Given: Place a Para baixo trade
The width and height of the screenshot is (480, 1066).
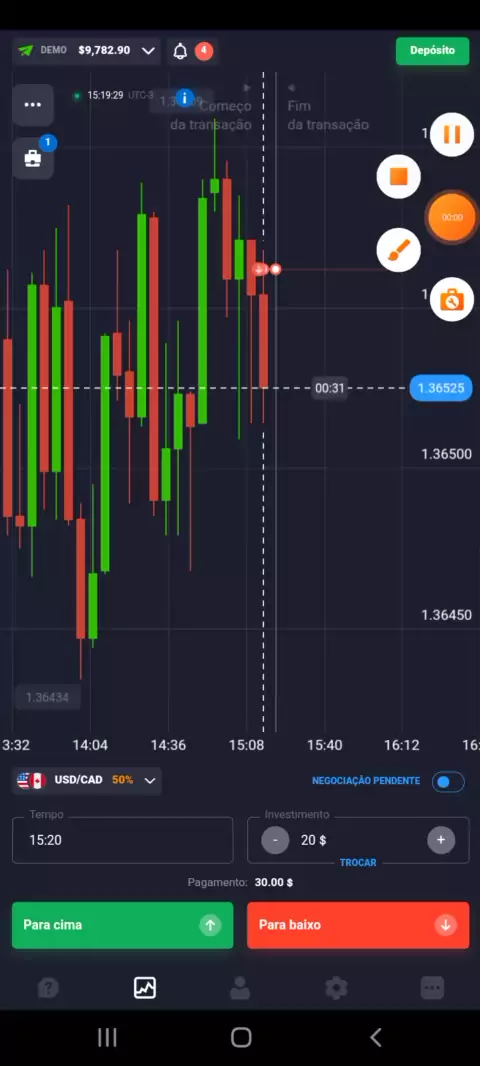Looking at the screenshot, I should 358,925.
